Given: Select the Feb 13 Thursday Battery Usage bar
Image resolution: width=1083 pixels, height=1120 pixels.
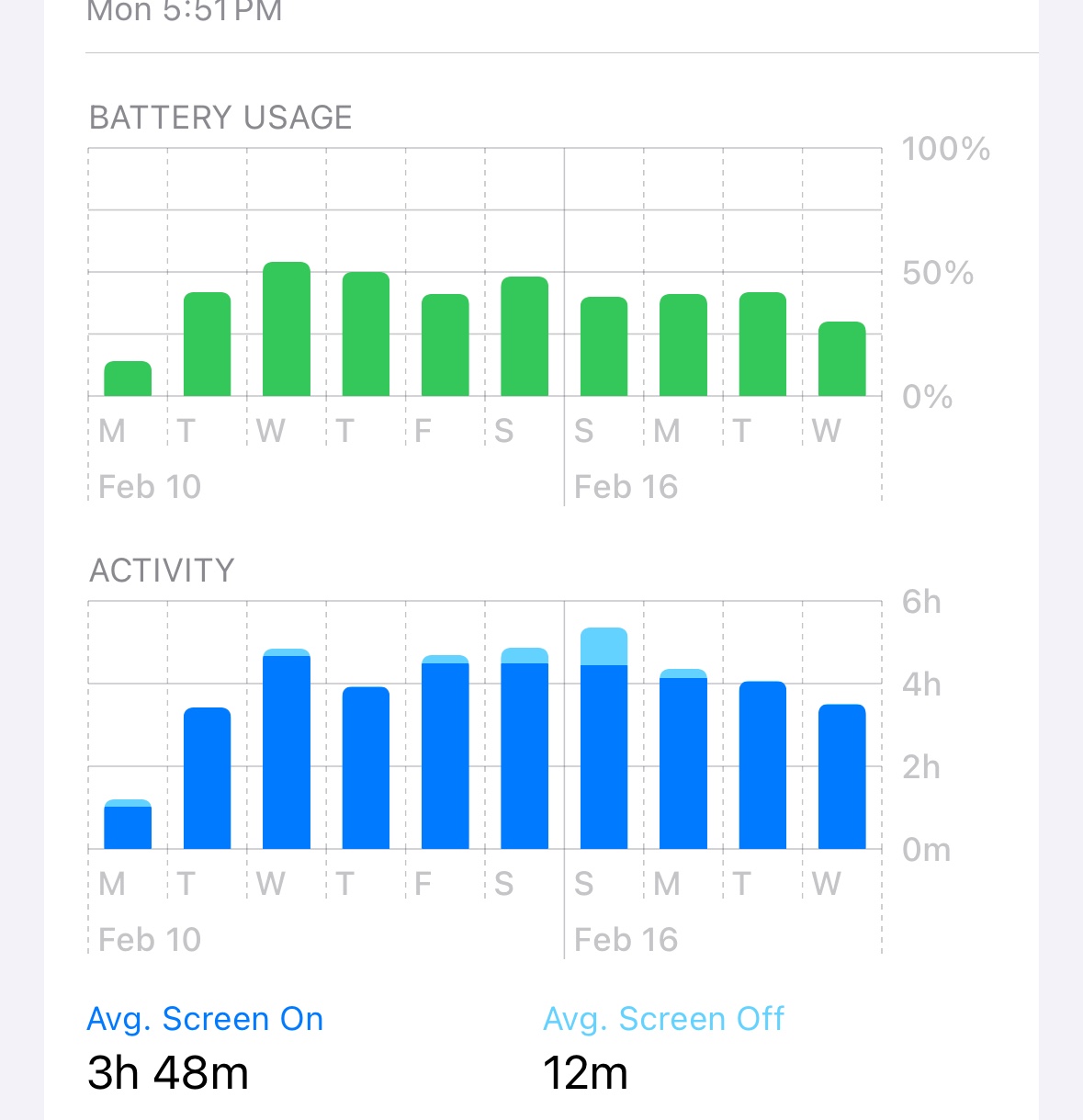Looking at the screenshot, I should (366, 334).
